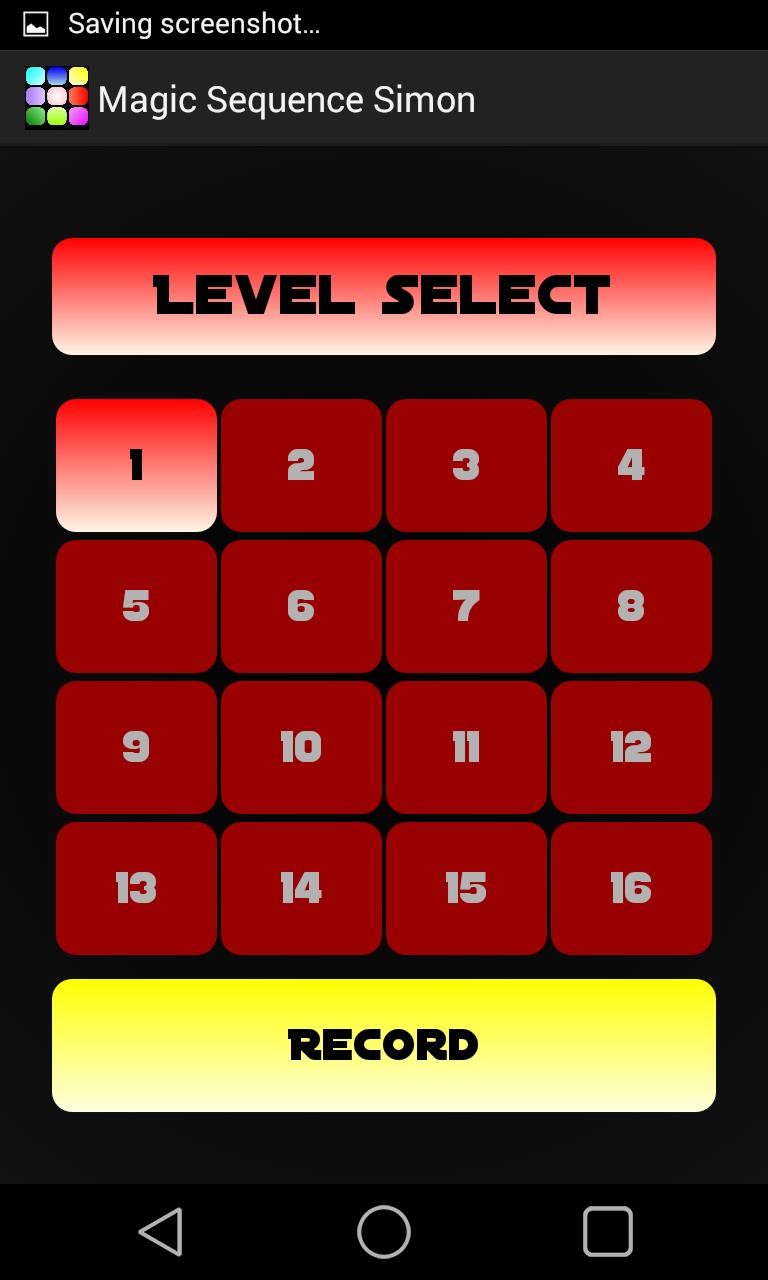Go back with the navigation bar
This screenshot has height=1280, width=768.
point(160,1231)
